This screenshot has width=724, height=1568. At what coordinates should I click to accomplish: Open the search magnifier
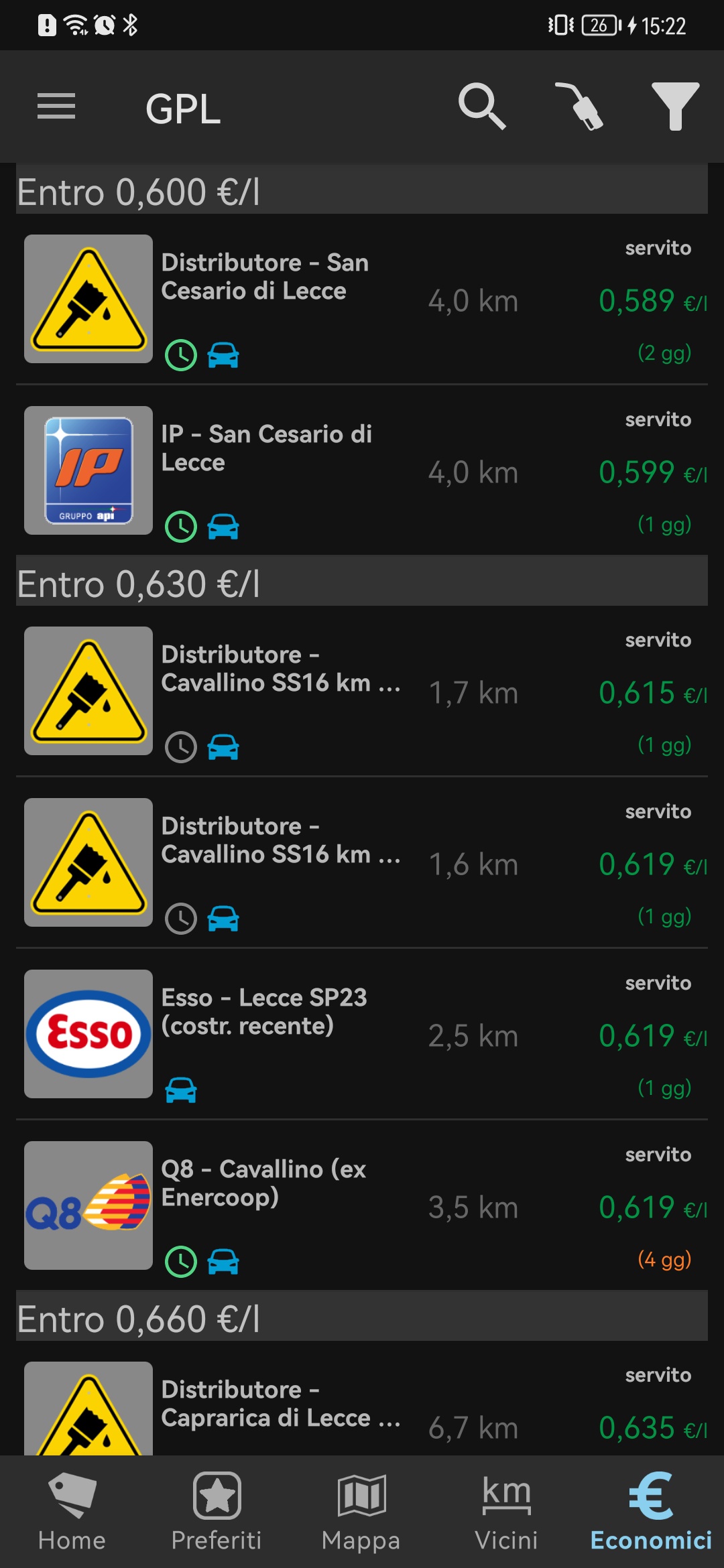pyautogui.click(x=482, y=107)
